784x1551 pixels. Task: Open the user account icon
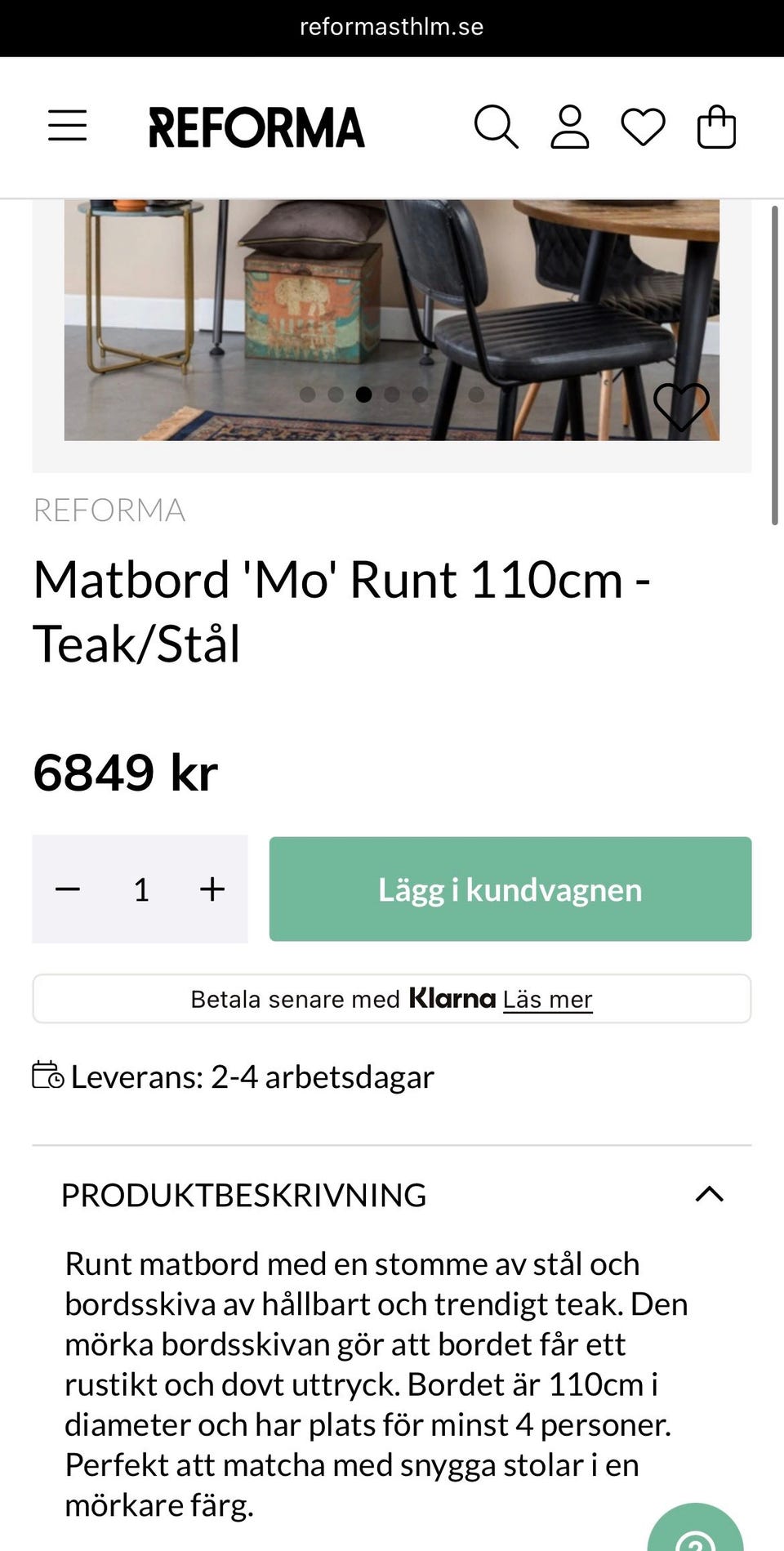[x=570, y=127]
